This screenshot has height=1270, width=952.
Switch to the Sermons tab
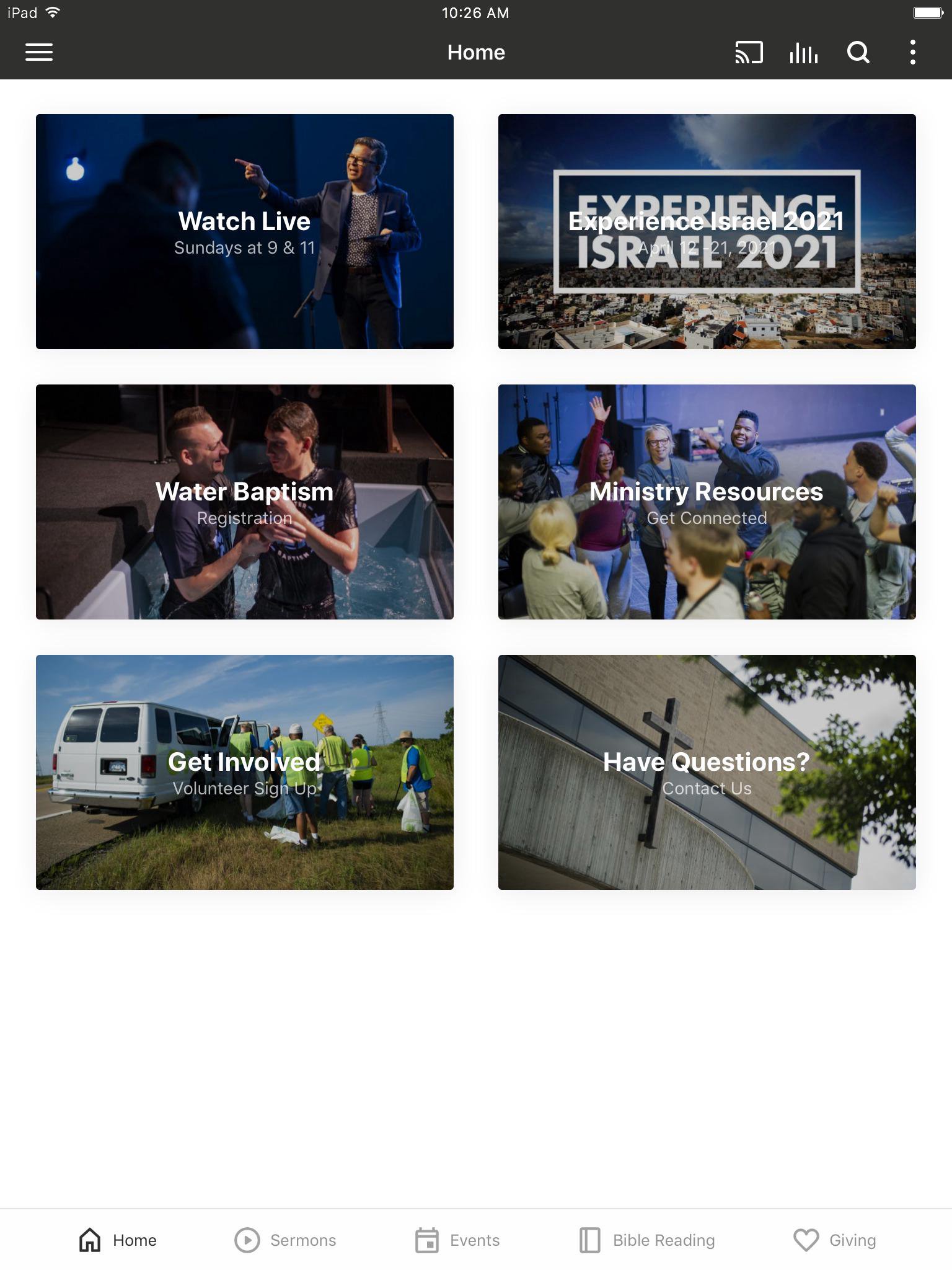(x=286, y=1240)
